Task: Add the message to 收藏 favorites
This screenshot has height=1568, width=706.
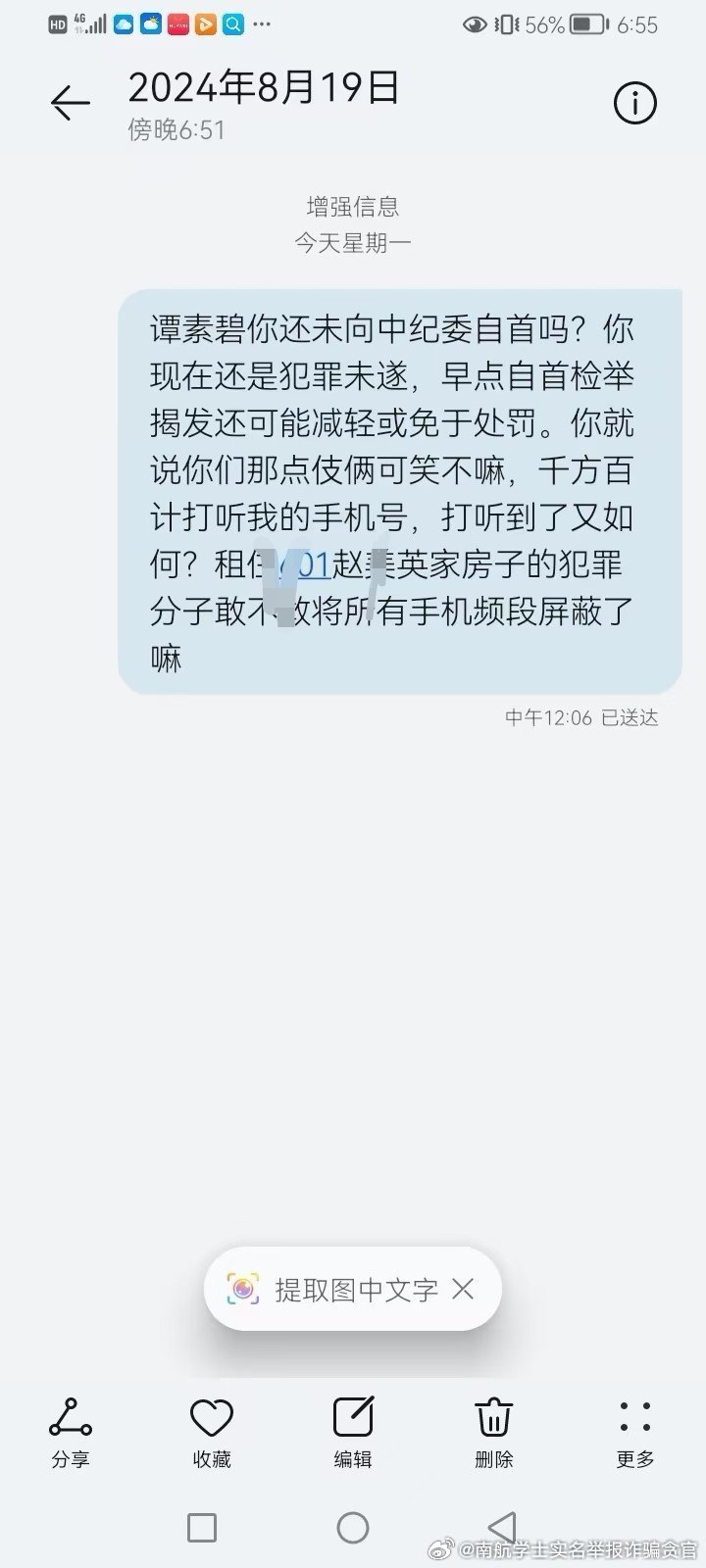Action: [212, 1433]
